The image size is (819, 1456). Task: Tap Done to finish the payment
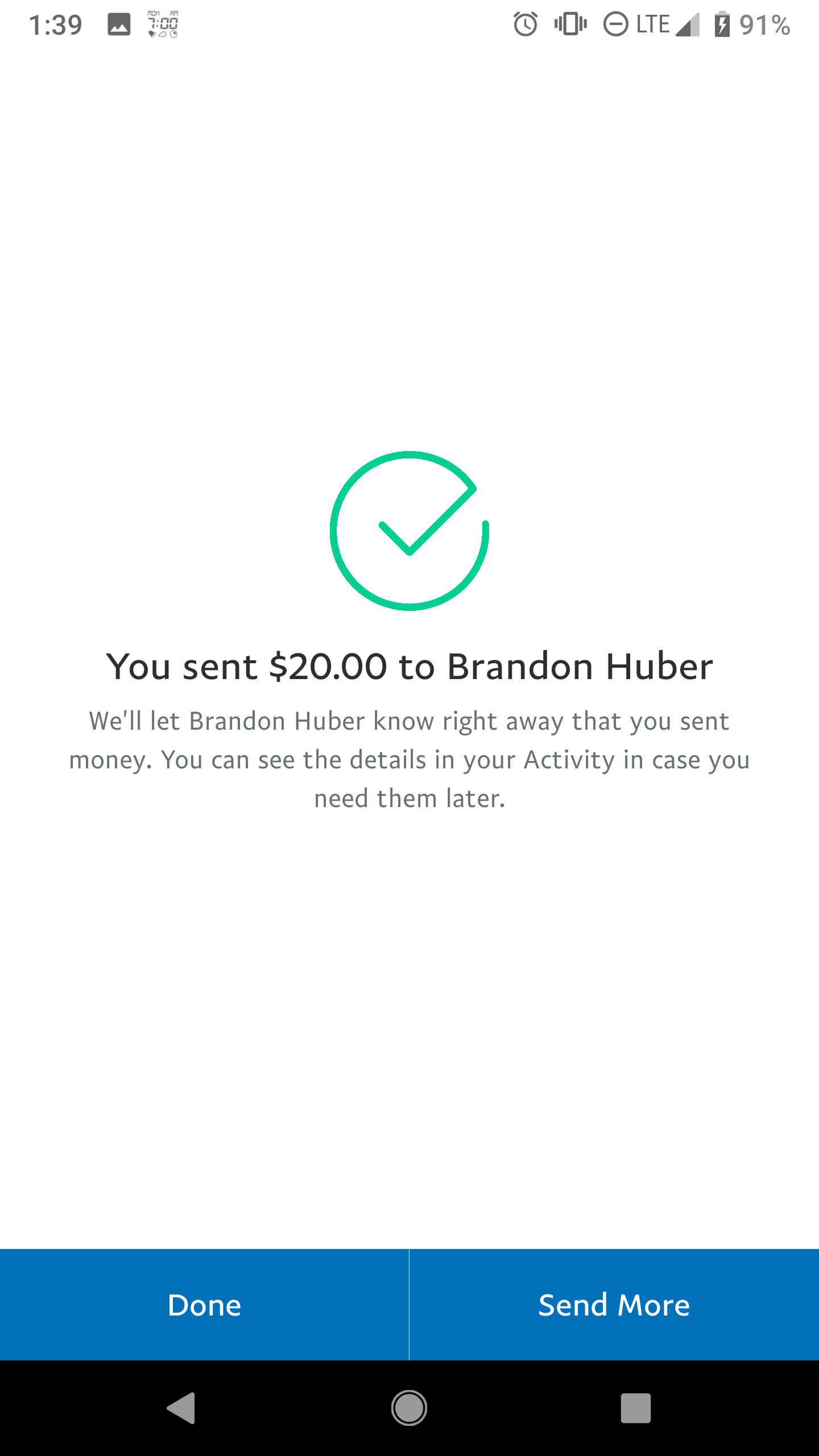click(x=204, y=1305)
